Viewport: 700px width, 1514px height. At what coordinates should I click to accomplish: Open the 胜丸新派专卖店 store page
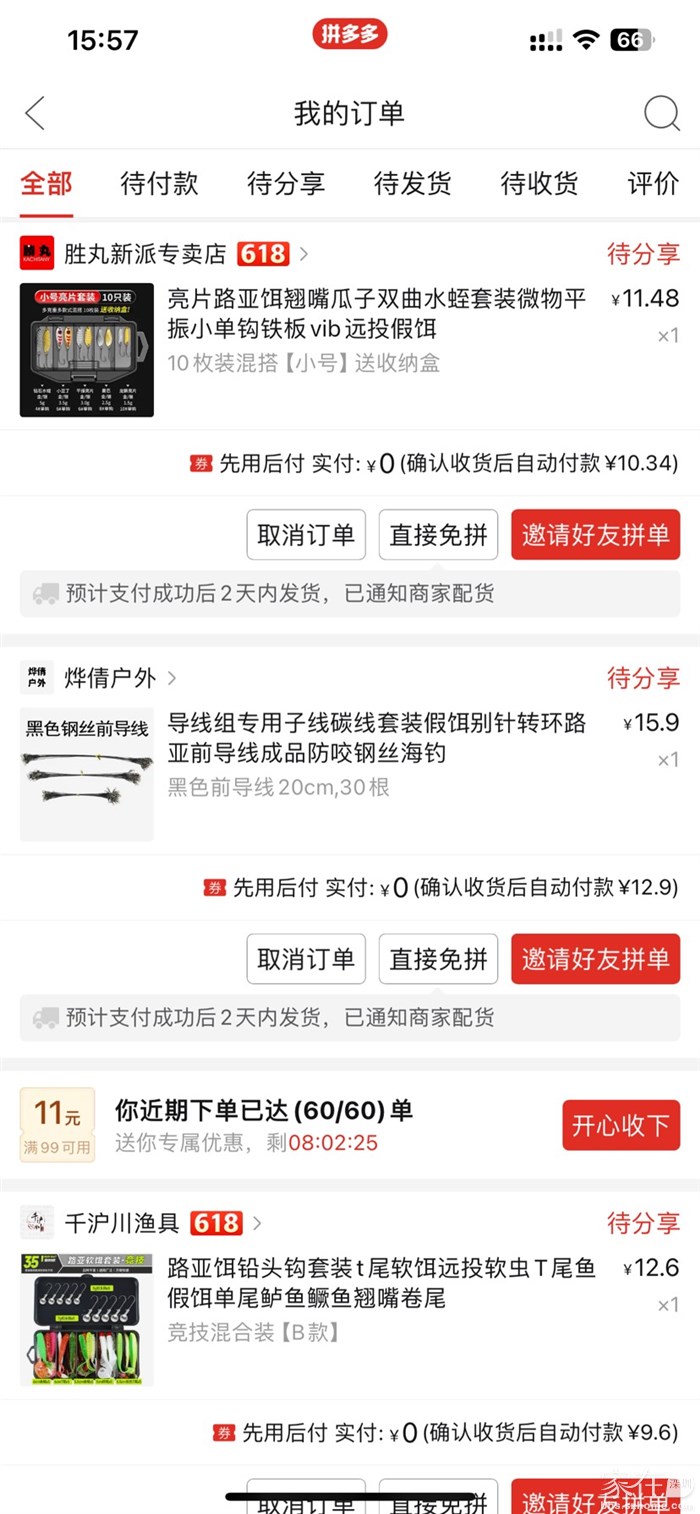point(145,254)
